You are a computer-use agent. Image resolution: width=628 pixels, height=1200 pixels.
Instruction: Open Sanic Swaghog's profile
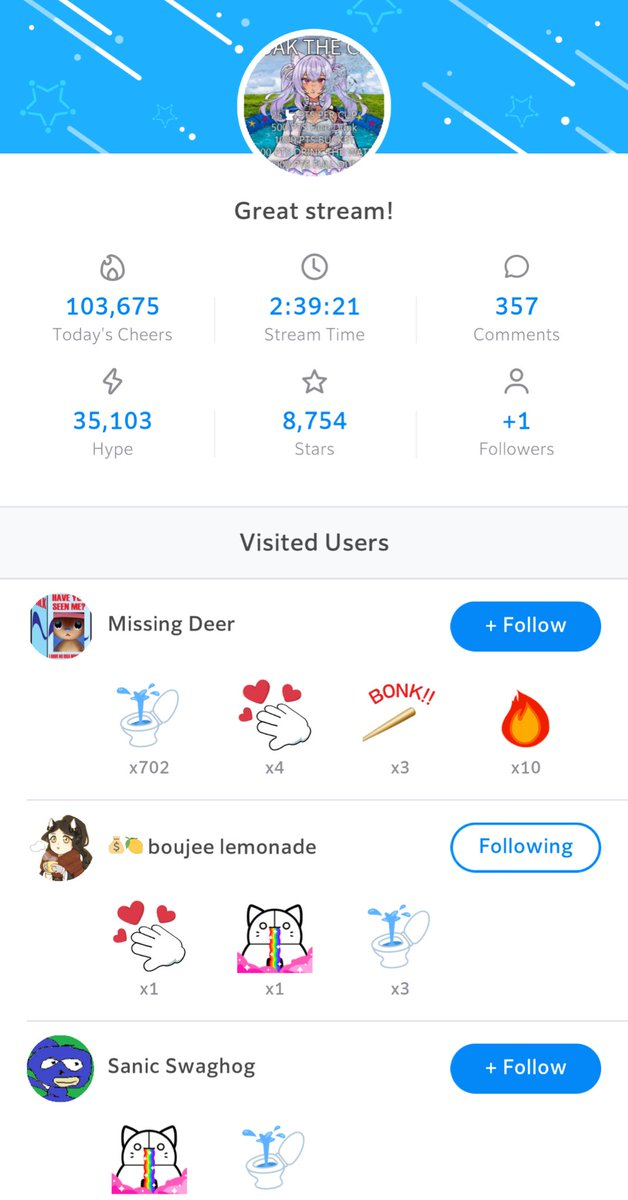point(61,1068)
